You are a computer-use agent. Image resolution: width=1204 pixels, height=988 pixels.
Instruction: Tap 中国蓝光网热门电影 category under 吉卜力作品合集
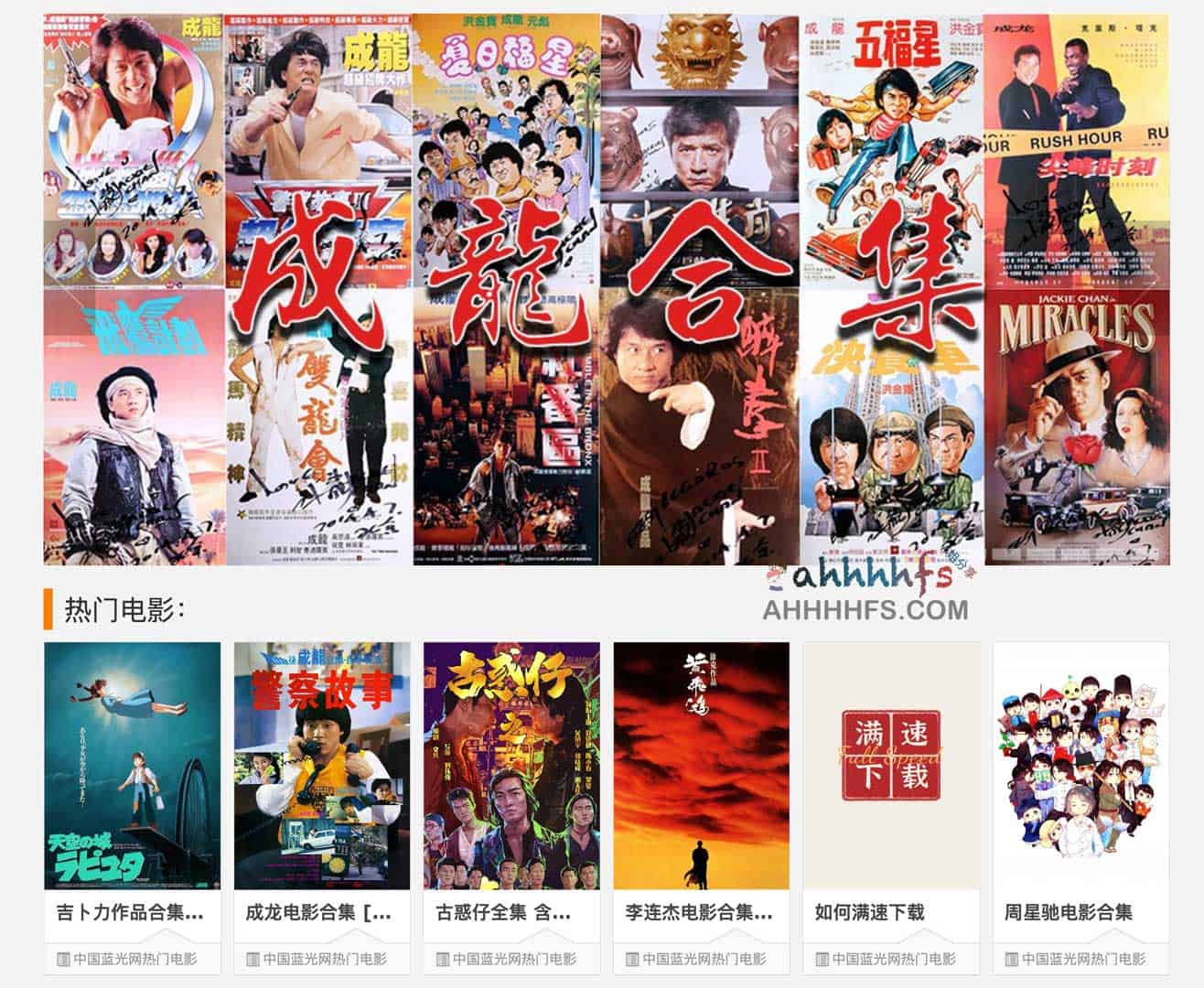pos(135,959)
